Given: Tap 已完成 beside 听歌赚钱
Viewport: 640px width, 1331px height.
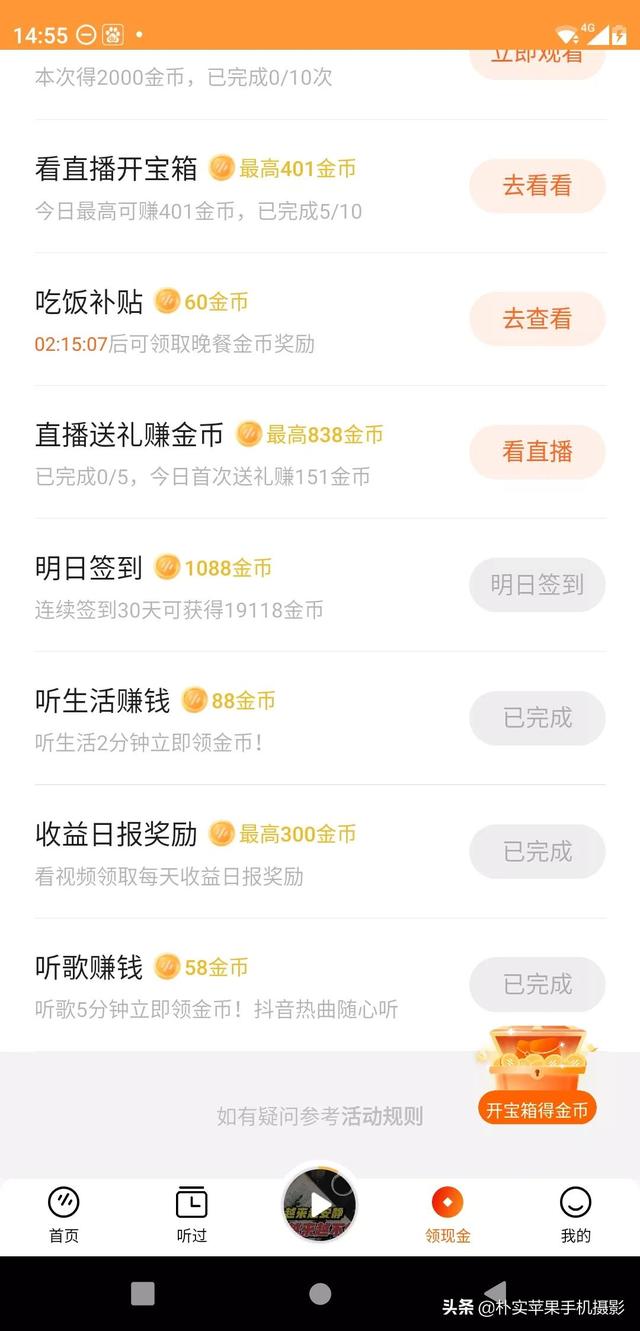Looking at the screenshot, I should pos(537,984).
